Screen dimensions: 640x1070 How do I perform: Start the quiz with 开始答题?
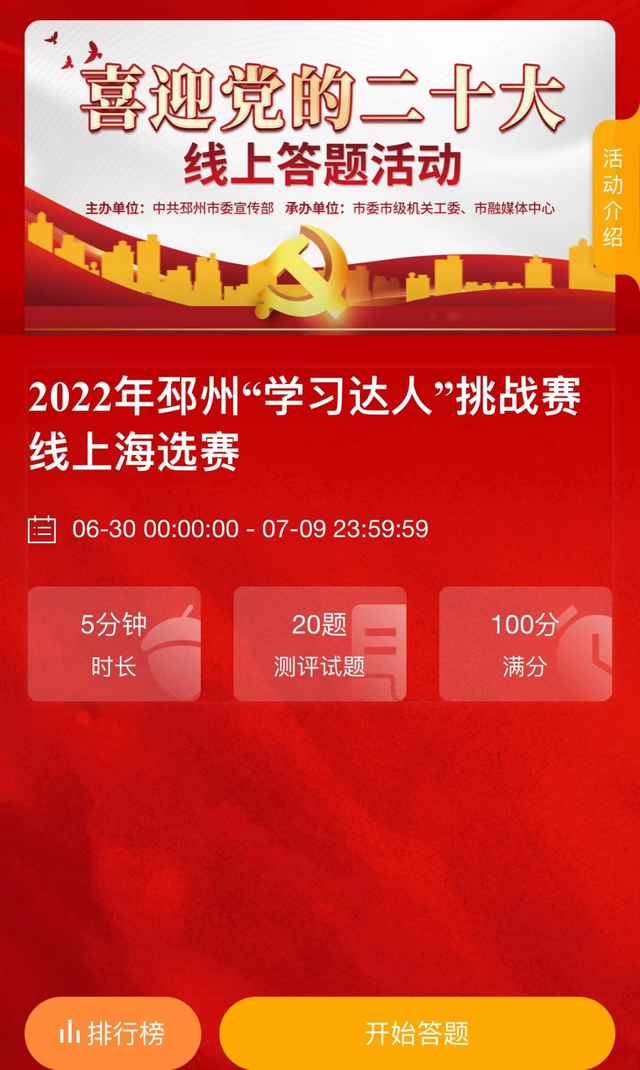coord(417,1033)
